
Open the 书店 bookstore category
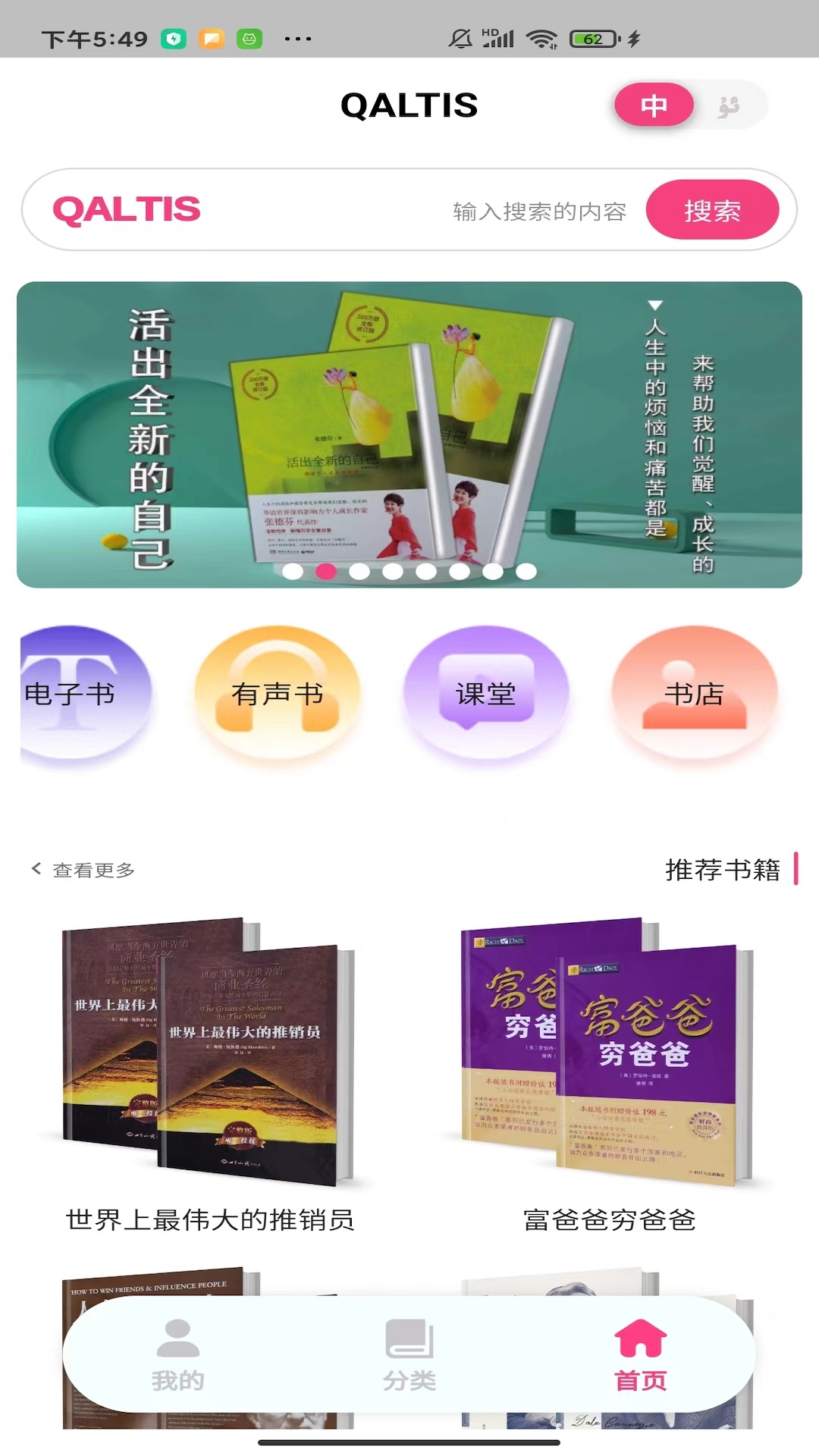694,693
